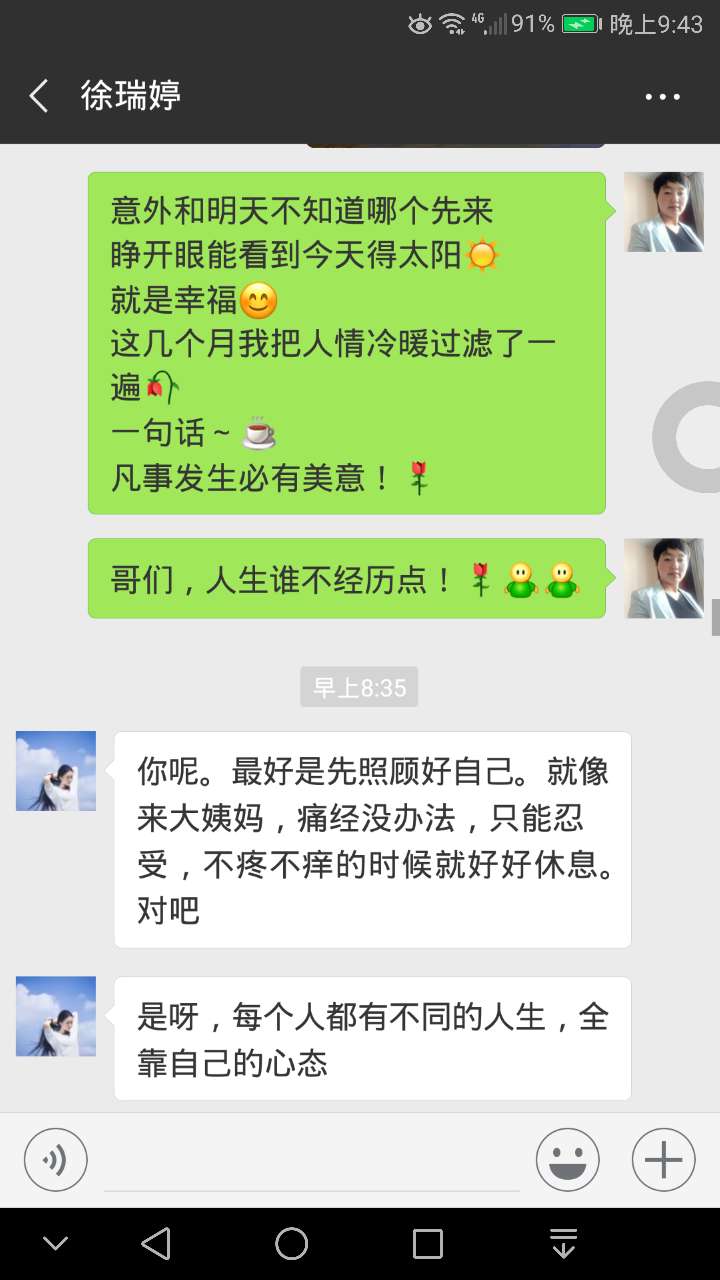Open the voice message input icon

(55, 1159)
